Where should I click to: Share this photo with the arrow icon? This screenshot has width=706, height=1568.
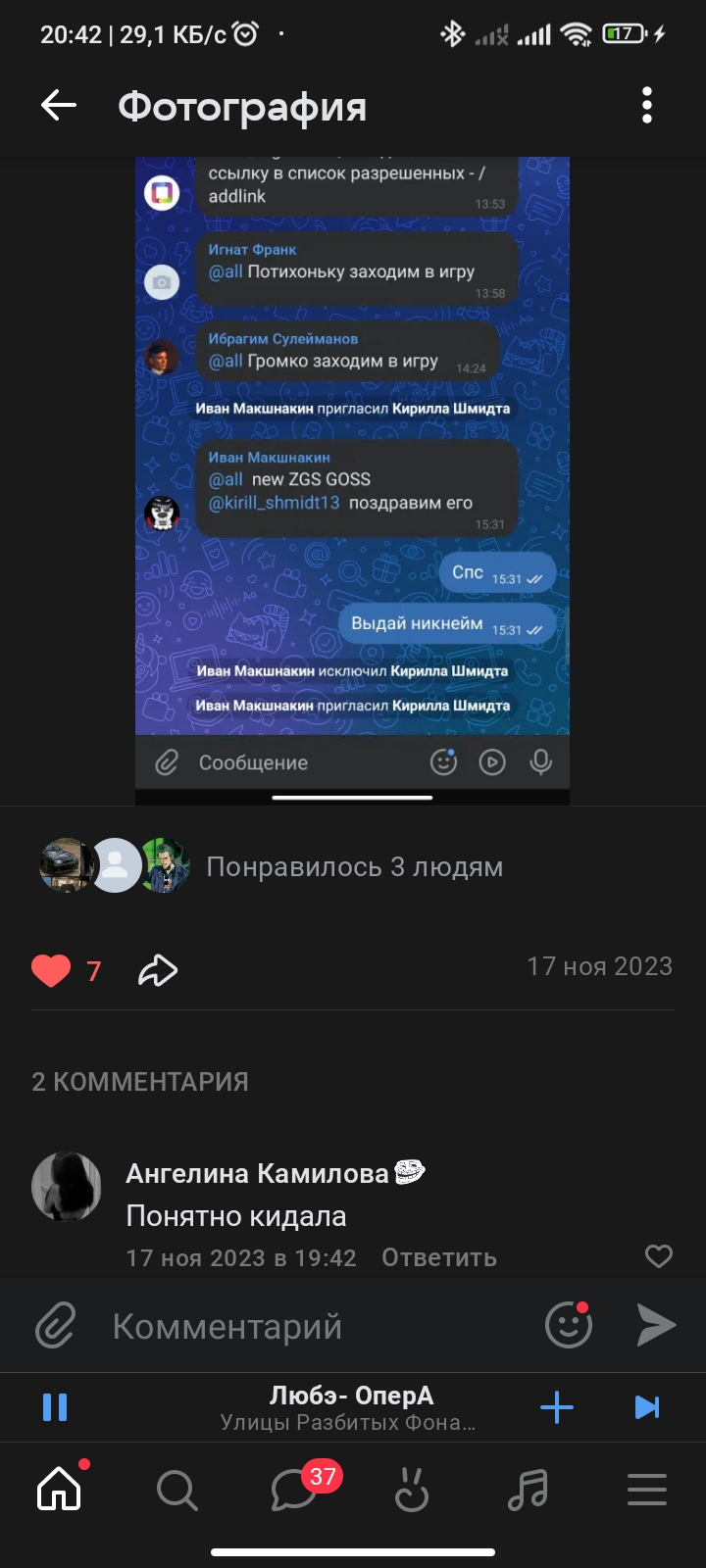pyautogui.click(x=158, y=971)
